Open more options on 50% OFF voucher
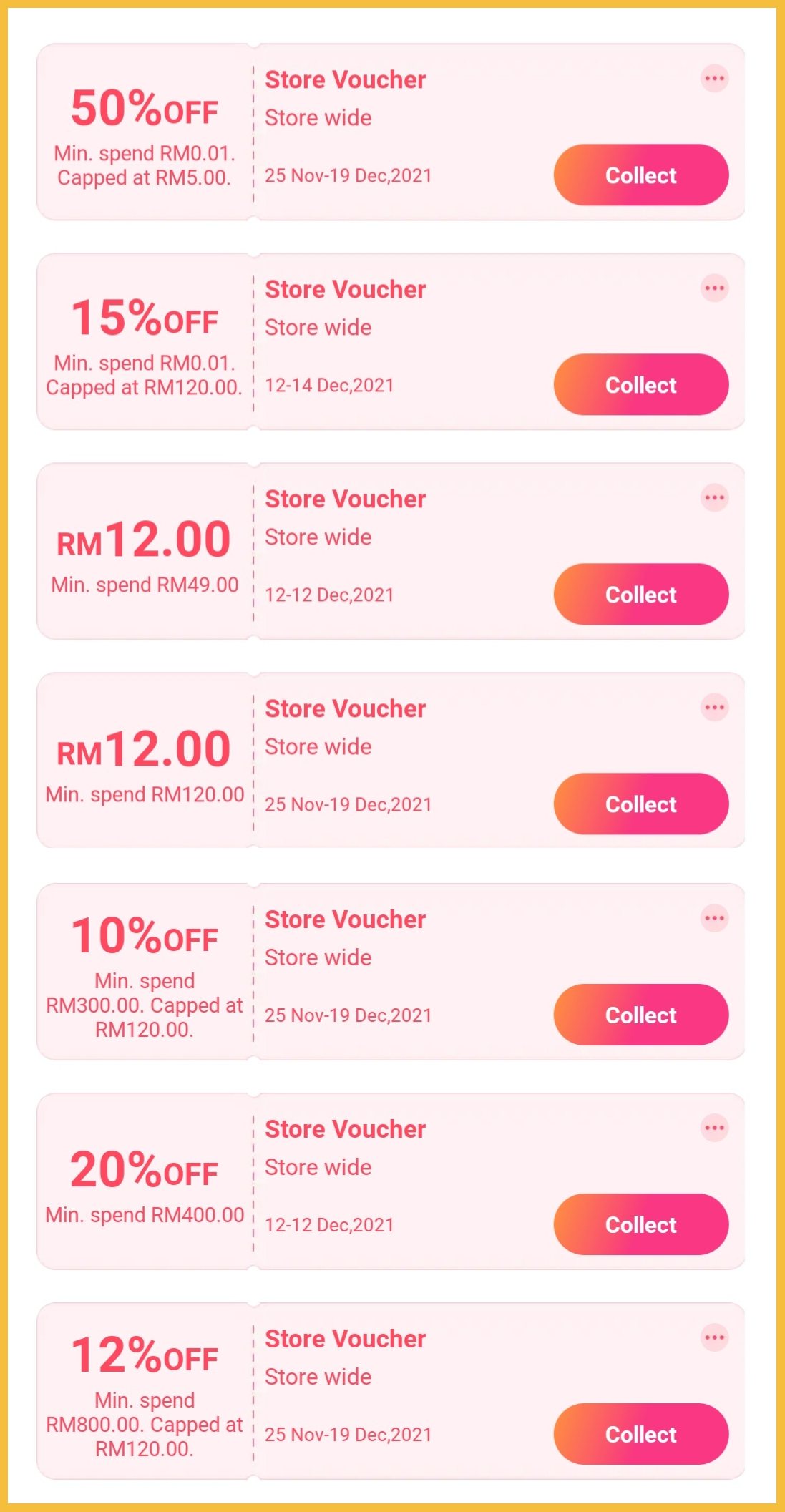This screenshot has height=1512, width=785. (714, 79)
